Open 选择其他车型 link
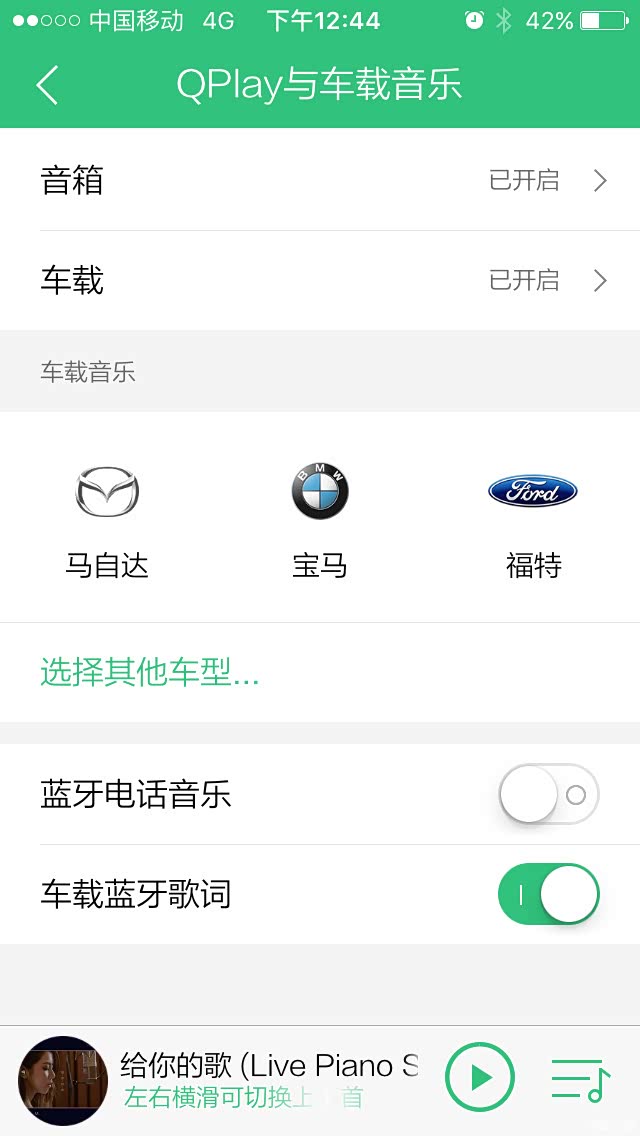The height and width of the screenshot is (1136, 640). click(150, 673)
